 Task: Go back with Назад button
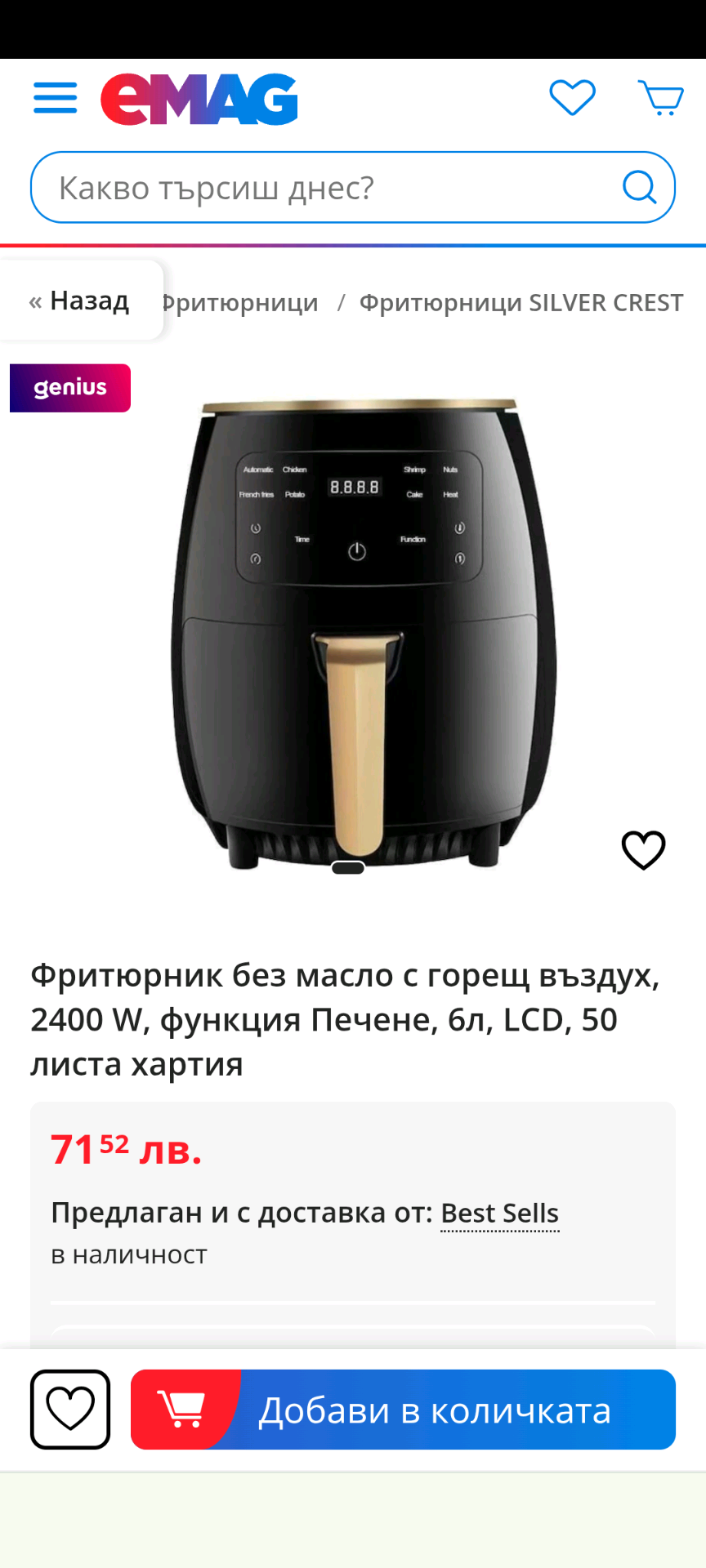pos(80,301)
